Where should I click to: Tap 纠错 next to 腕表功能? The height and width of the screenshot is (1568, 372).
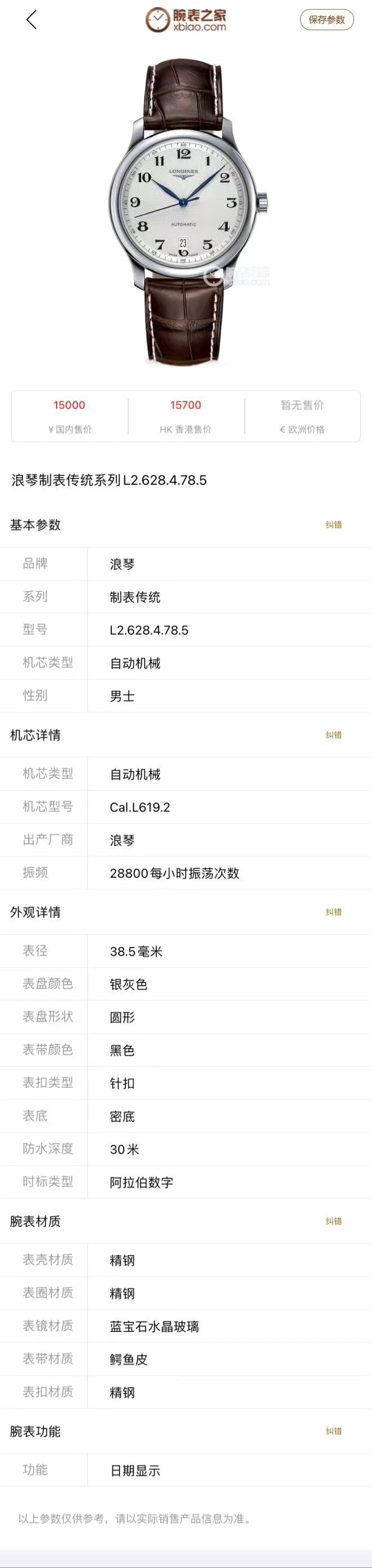point(333,1431)
